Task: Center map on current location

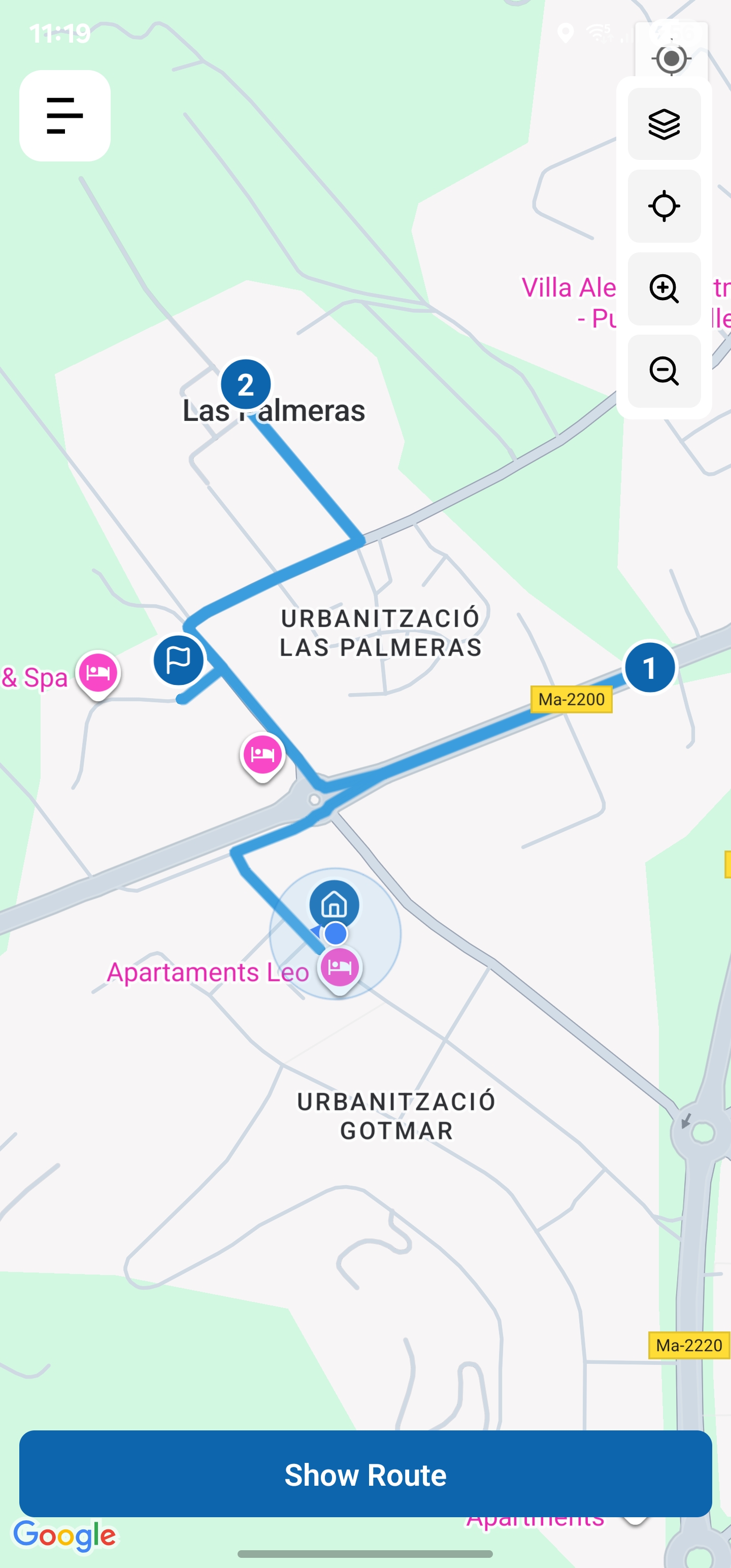Action: coord(663,206)
